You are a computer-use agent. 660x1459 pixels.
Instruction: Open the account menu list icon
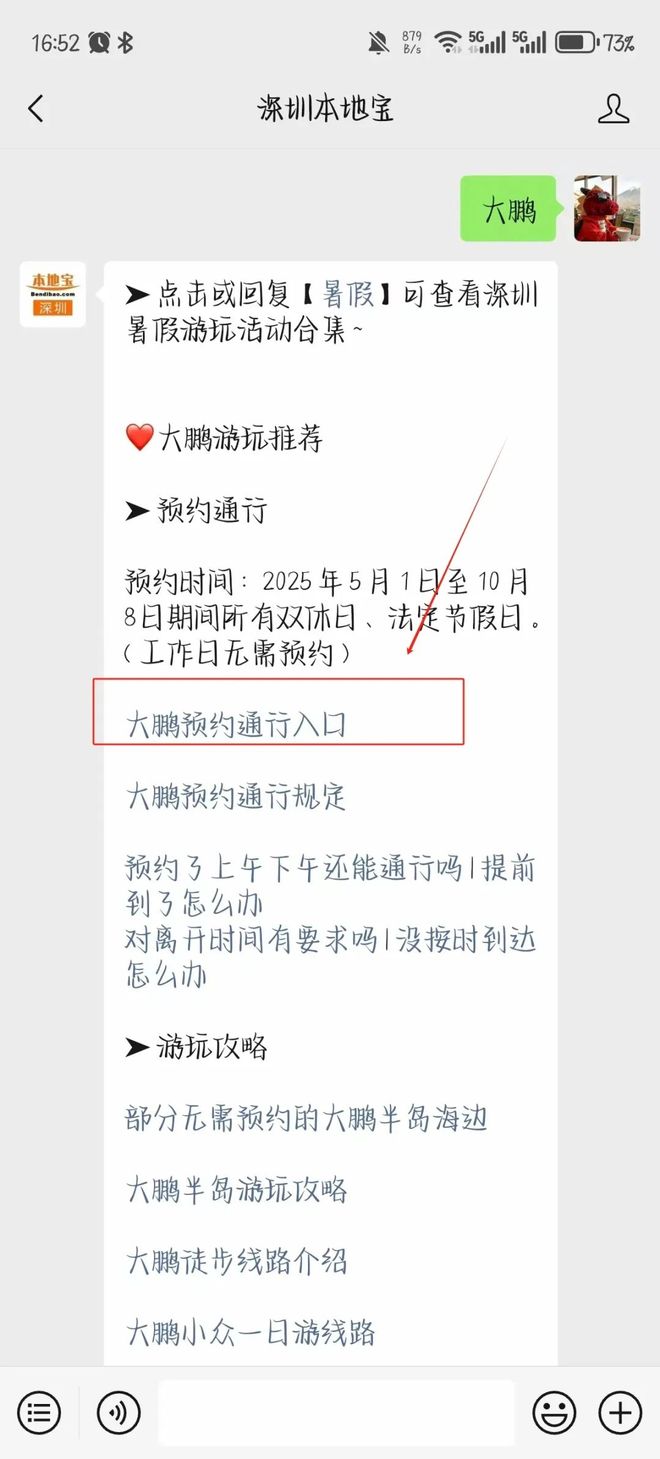(x=39, y=1413)
